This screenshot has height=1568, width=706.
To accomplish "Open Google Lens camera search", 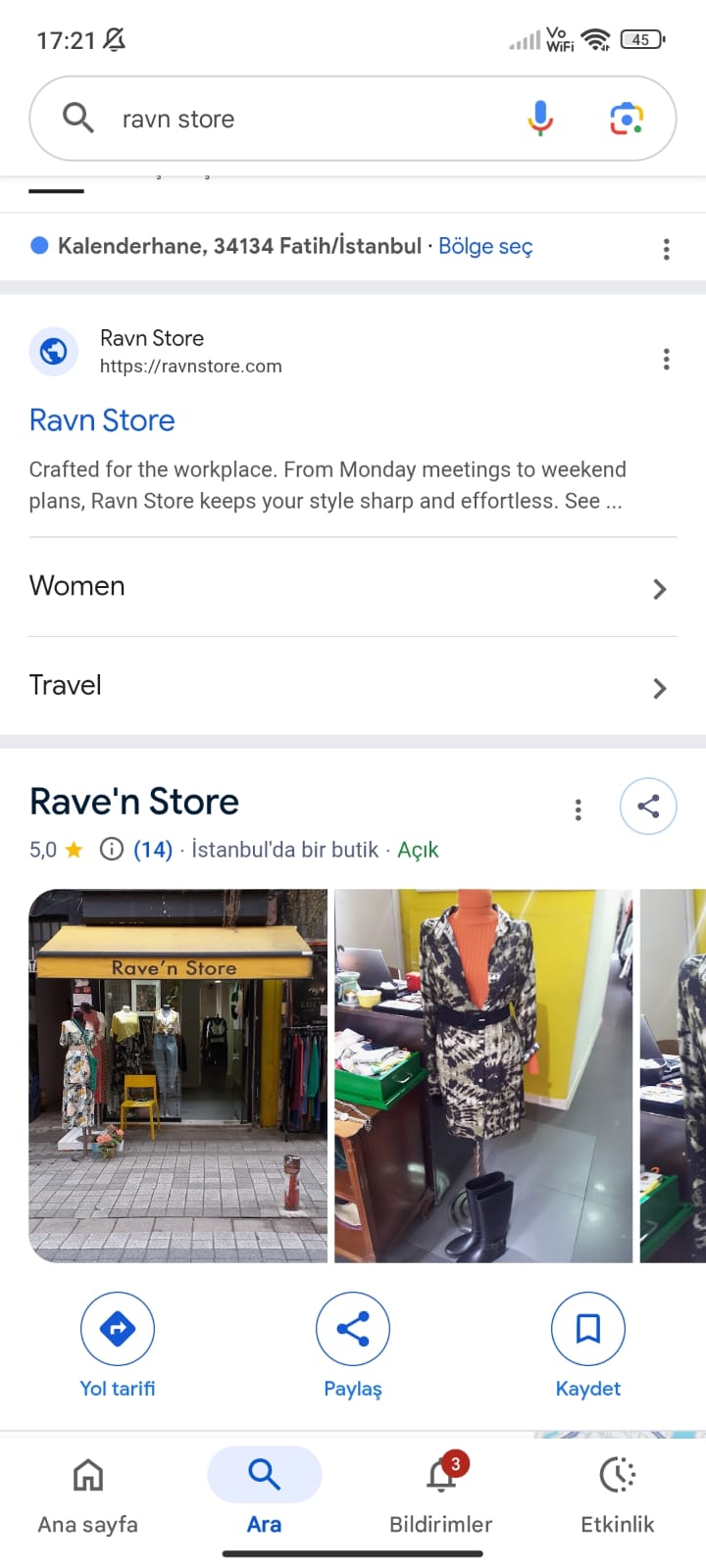I will [627, 119].
